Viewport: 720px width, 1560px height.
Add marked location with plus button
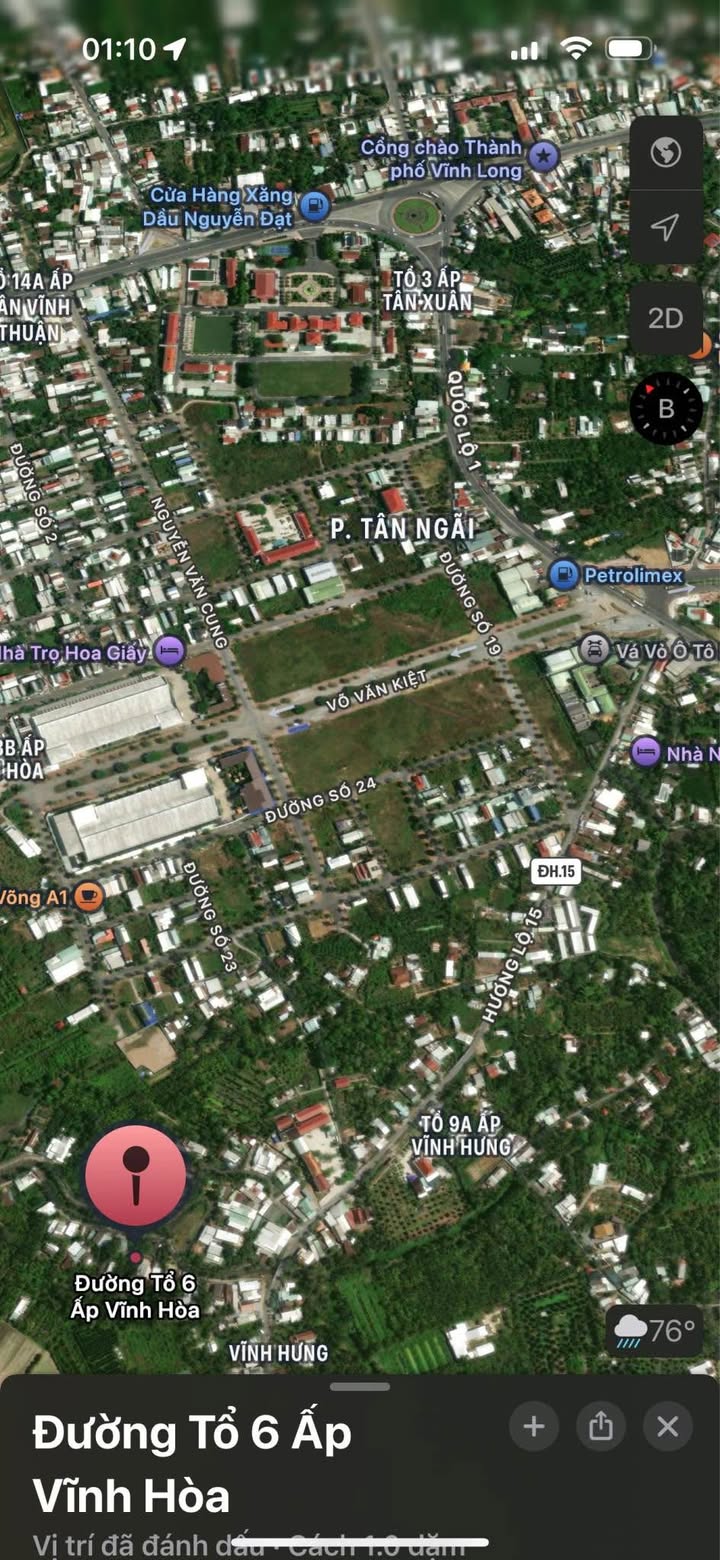(x=534, y=1426)
